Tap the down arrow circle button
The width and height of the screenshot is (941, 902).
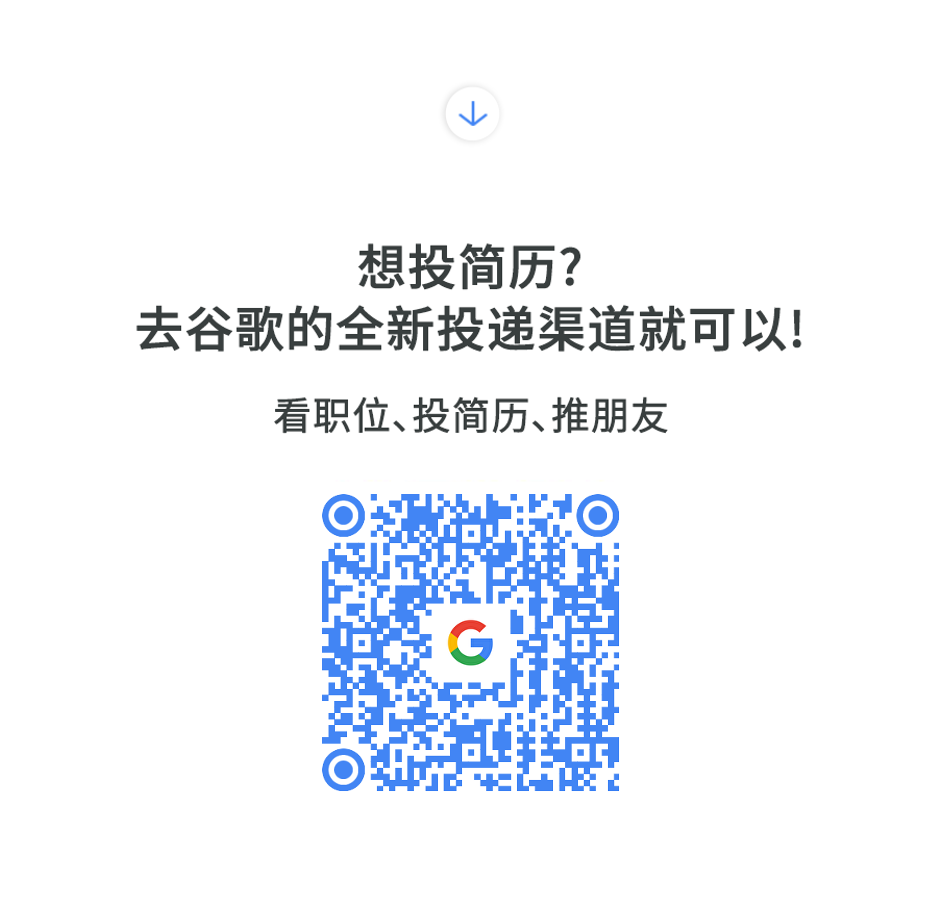(472, 114)
